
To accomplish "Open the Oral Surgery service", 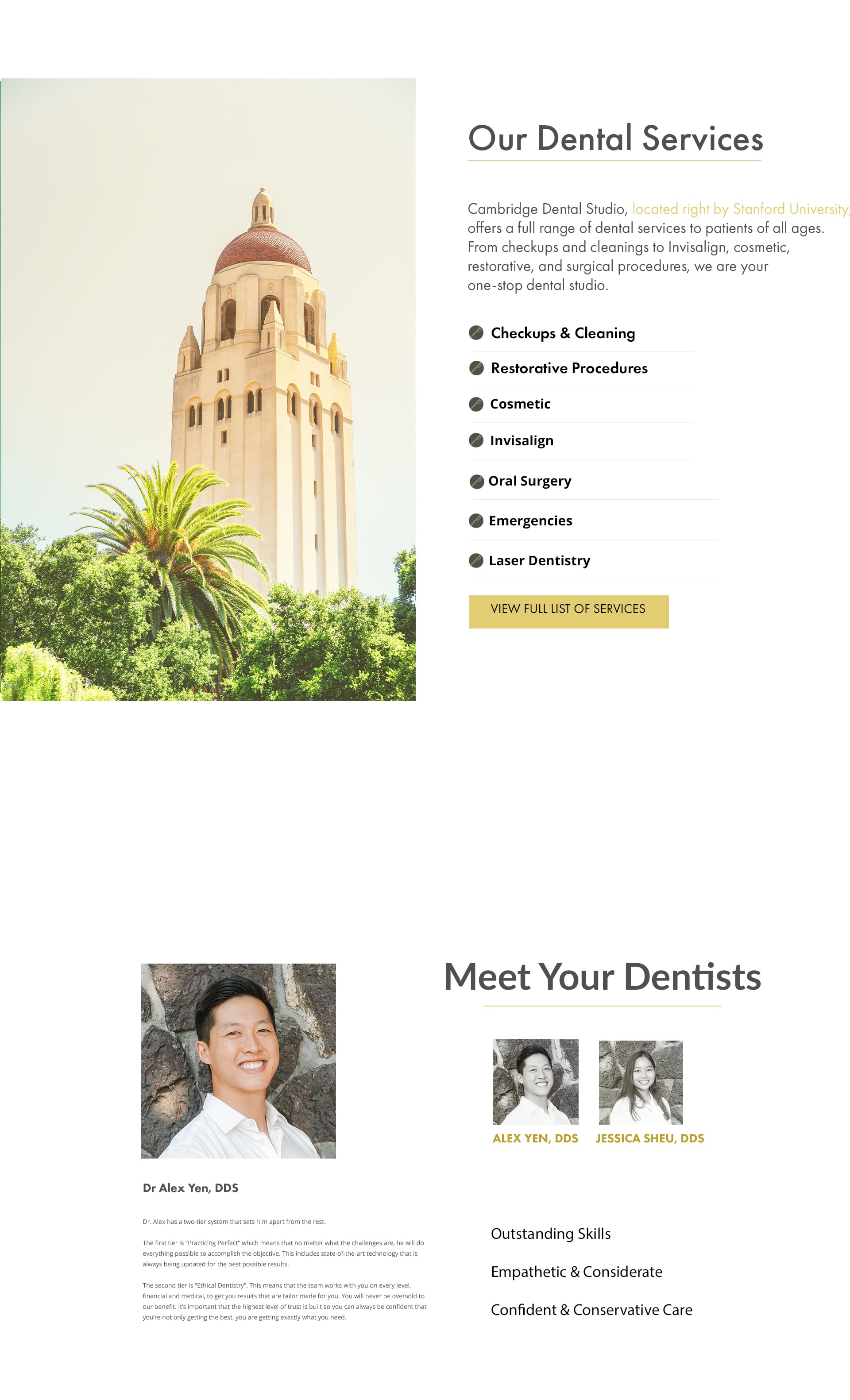I will (x=529, y=481).
